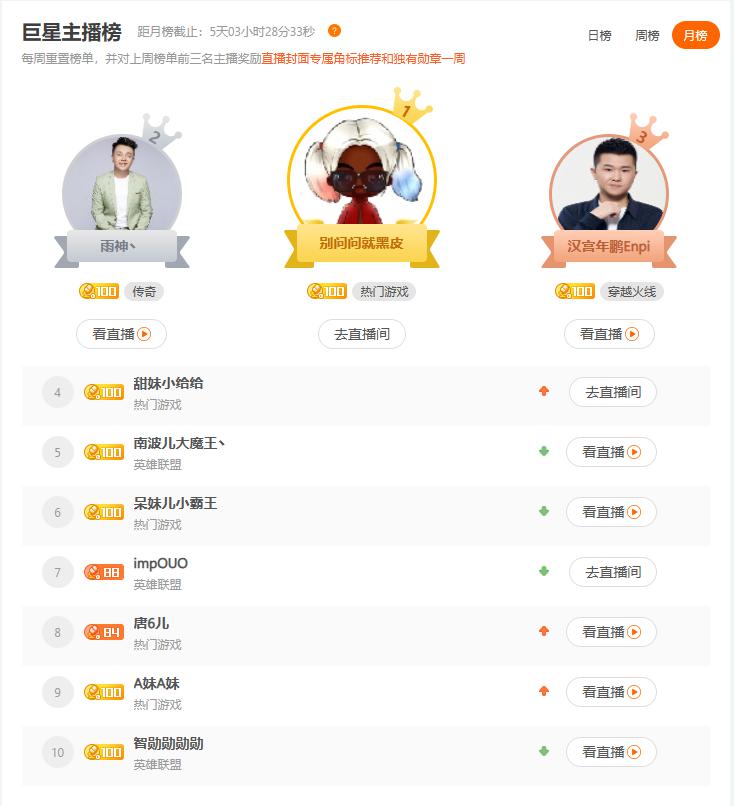This screenshot has height=806, width=734.
Task: Watch 智勋勋勋勋 live
Action: pyautogui.click(x=611, y=752)
